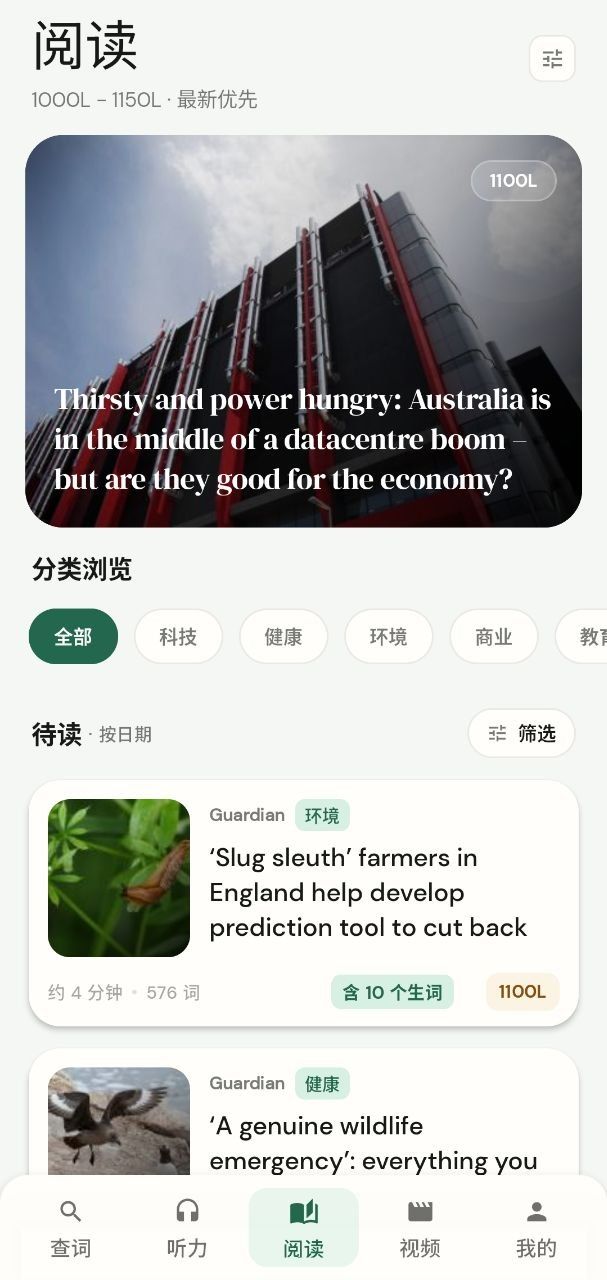Switch to the 查词 tab
Image resolution: width=607 pixels, height=1280 pixels.
pos(70,1229)
